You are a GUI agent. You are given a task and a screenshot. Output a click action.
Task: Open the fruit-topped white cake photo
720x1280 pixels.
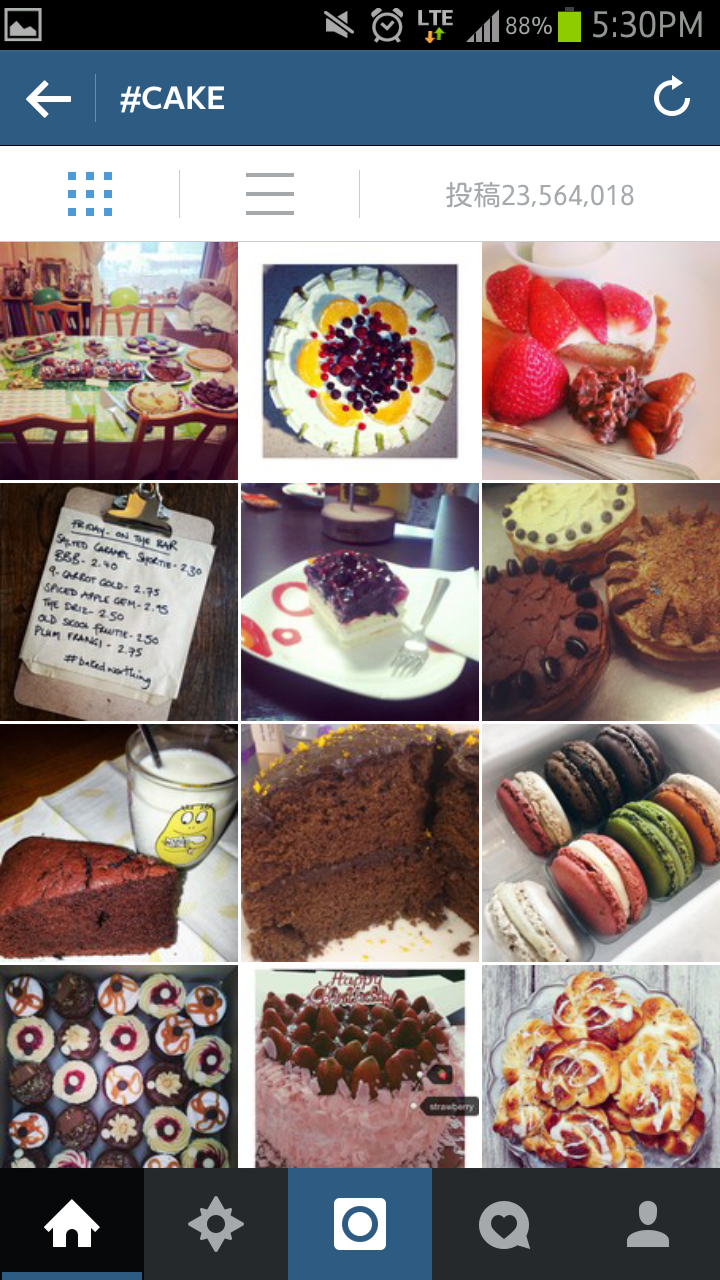click(x=360, y=361)
